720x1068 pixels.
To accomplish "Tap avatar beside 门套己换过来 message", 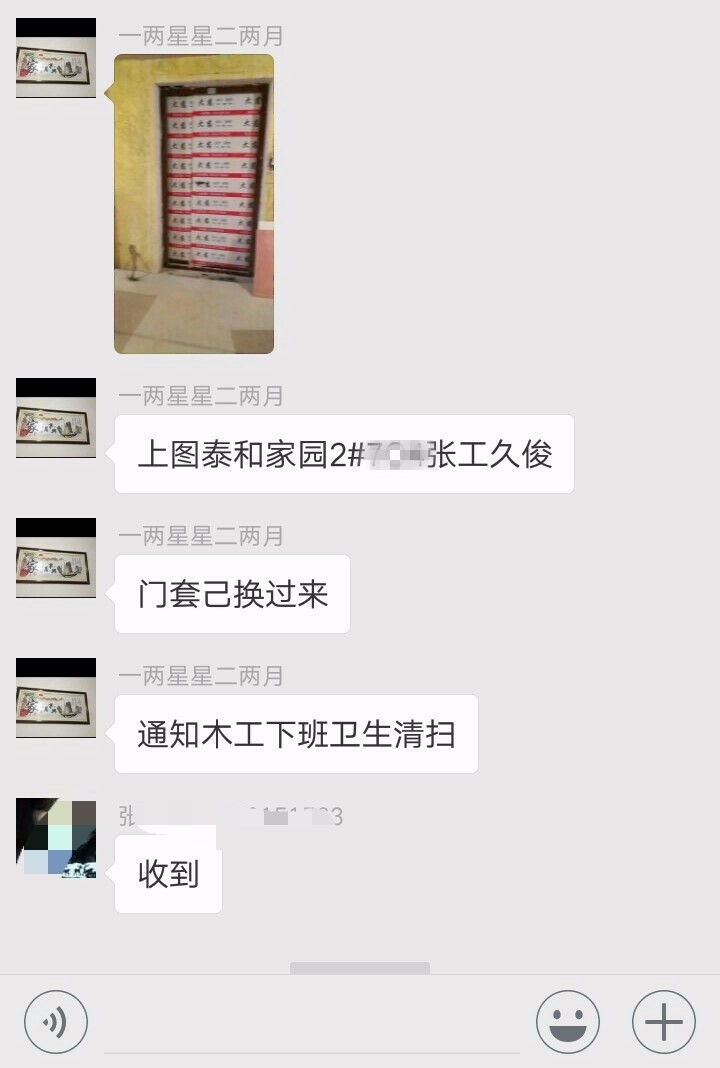I will point(56,558).
